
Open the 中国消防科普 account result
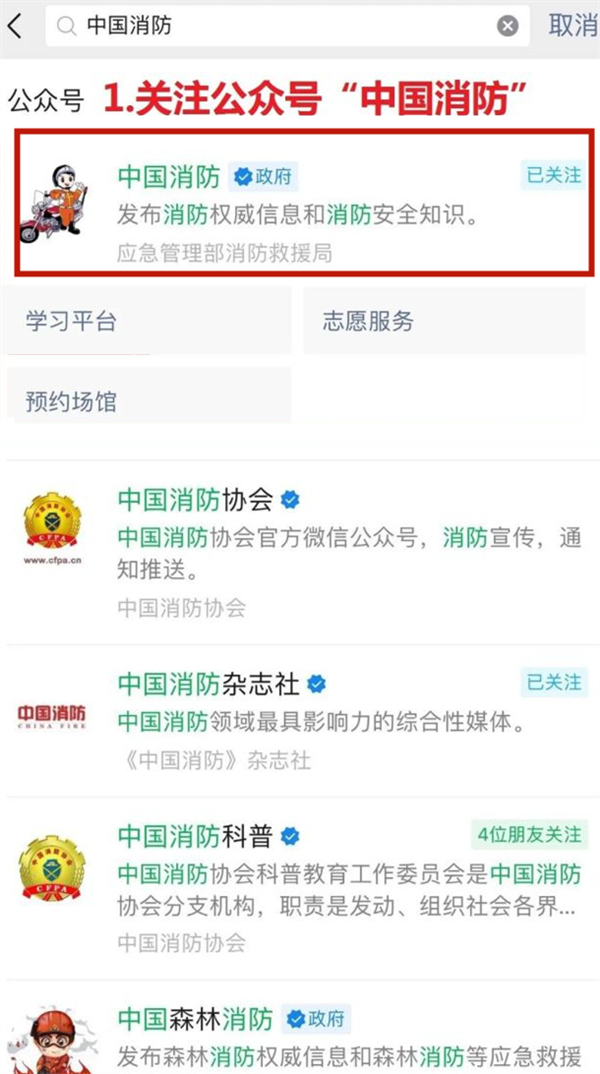pos(300,885)
